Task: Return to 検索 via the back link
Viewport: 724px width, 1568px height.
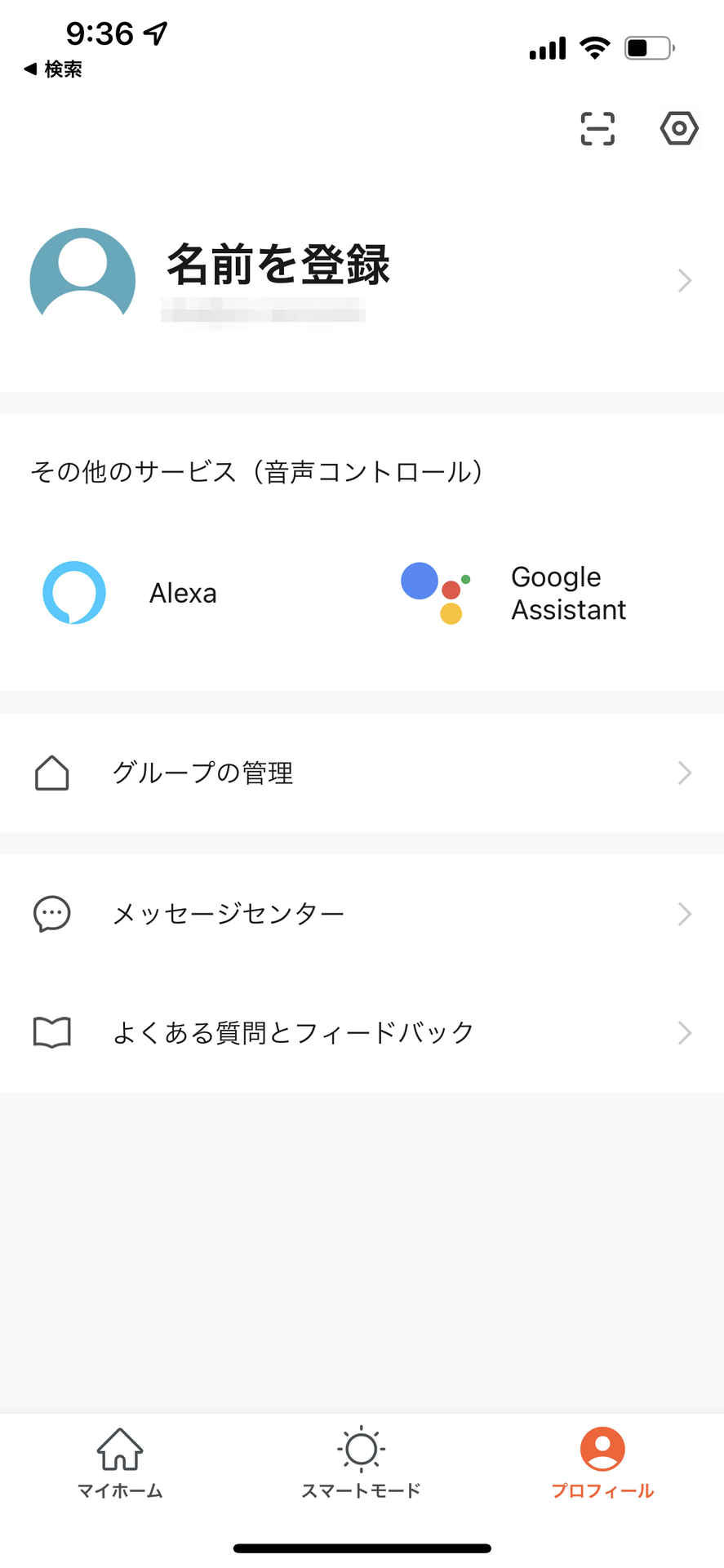Action: [52, 69]
